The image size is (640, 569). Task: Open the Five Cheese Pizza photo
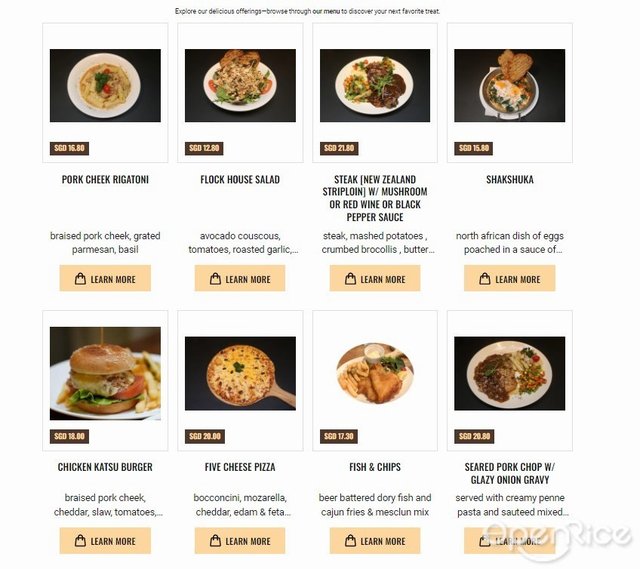coord(240,373)
